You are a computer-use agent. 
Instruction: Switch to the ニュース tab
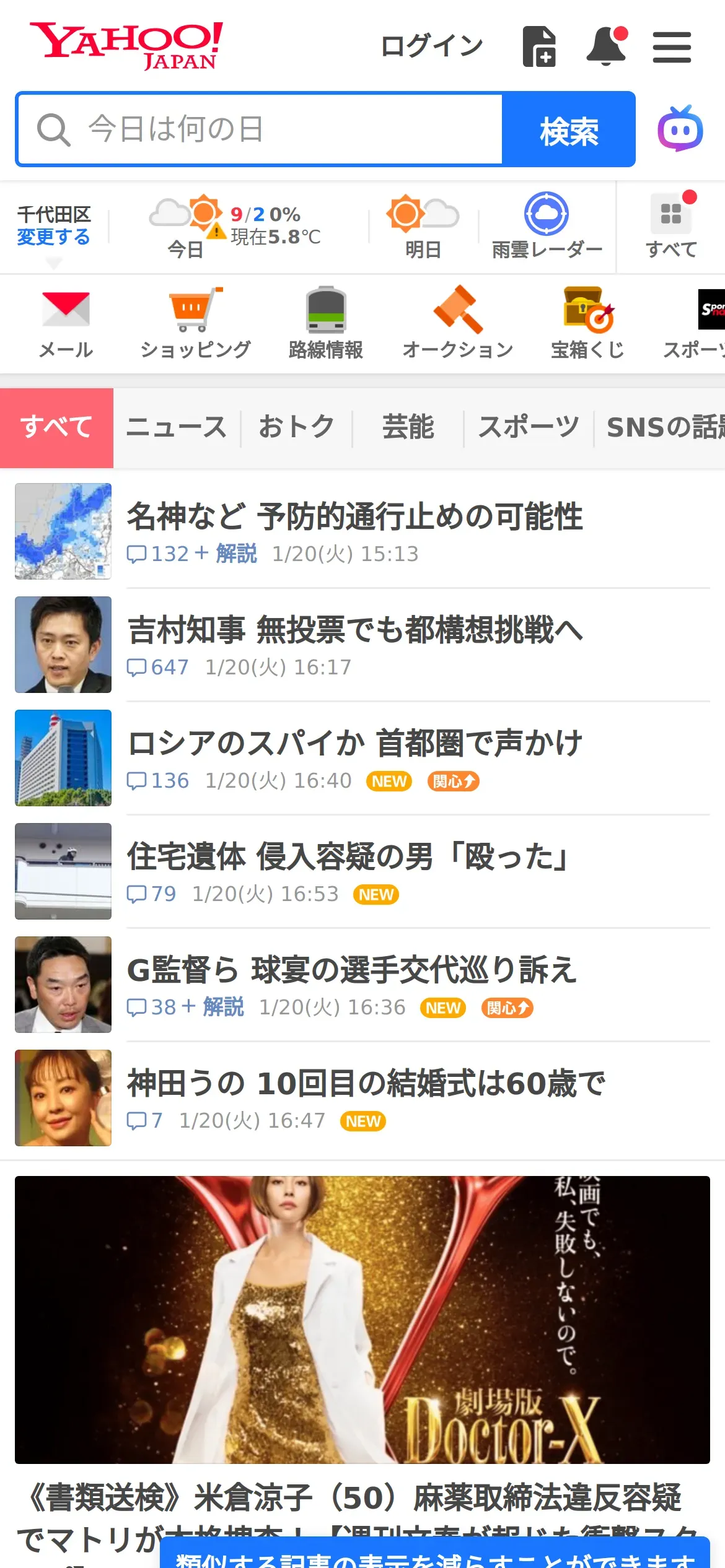[177, 427]
